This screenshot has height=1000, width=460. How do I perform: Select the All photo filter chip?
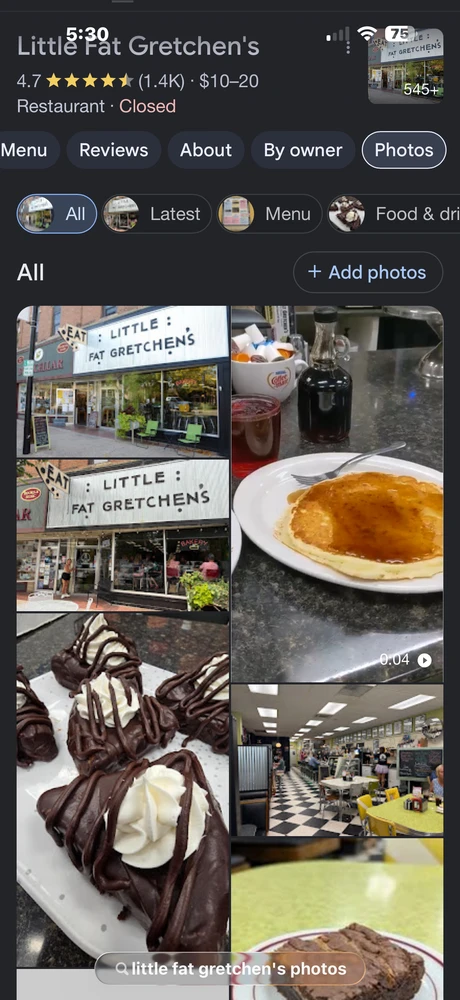pyautogui.click(x=57, y=214)
